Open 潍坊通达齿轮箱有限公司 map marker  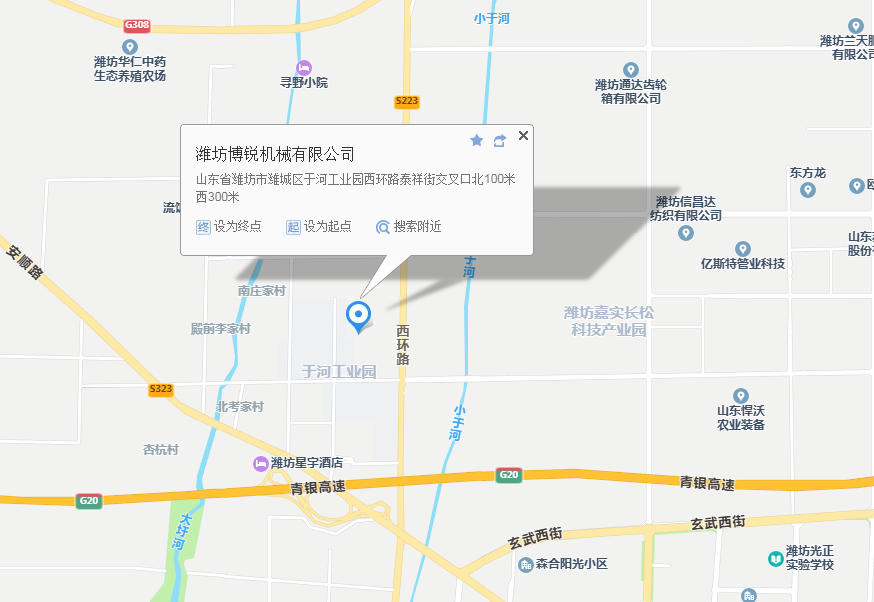pyautogui.click(x=630, y=69)
